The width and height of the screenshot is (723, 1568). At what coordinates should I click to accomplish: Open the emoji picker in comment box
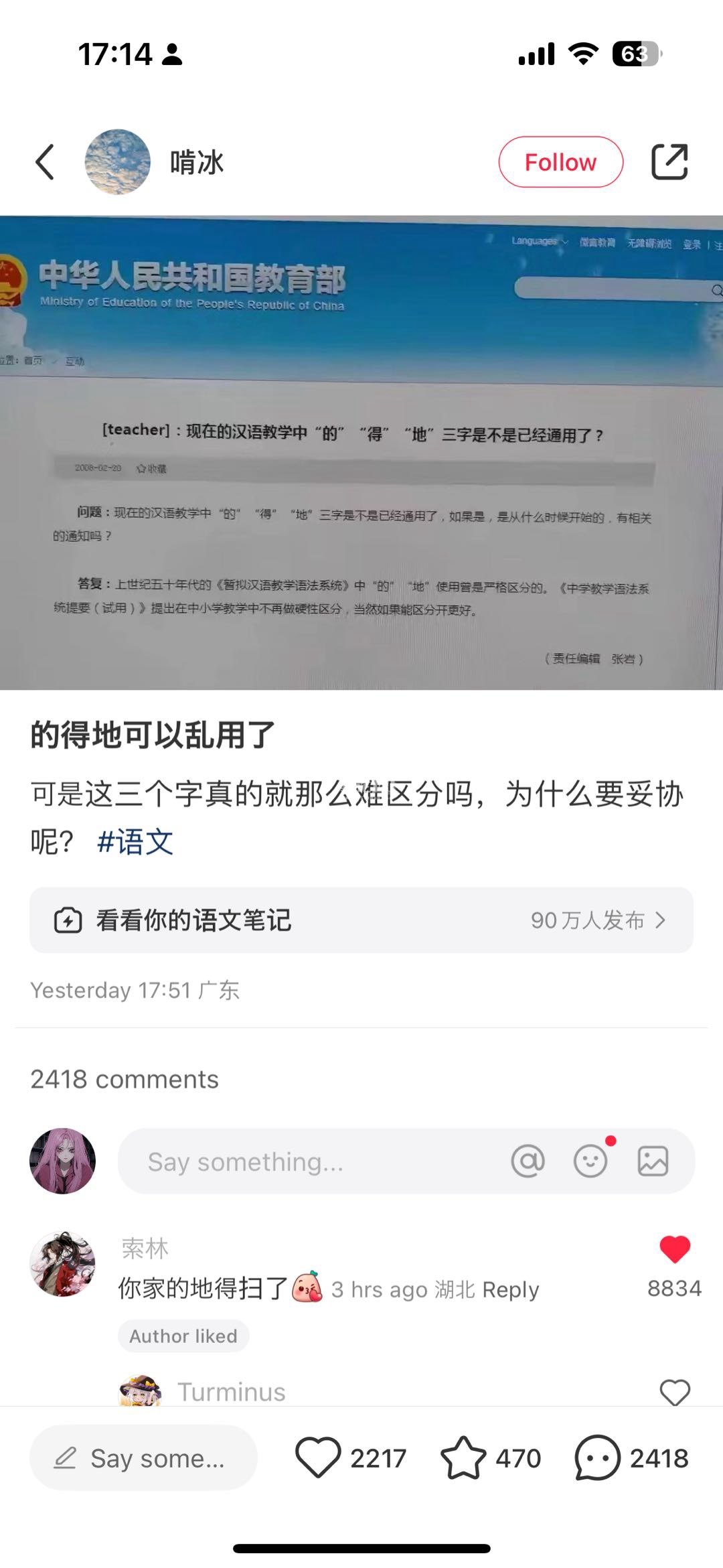tap(590, 1161)
